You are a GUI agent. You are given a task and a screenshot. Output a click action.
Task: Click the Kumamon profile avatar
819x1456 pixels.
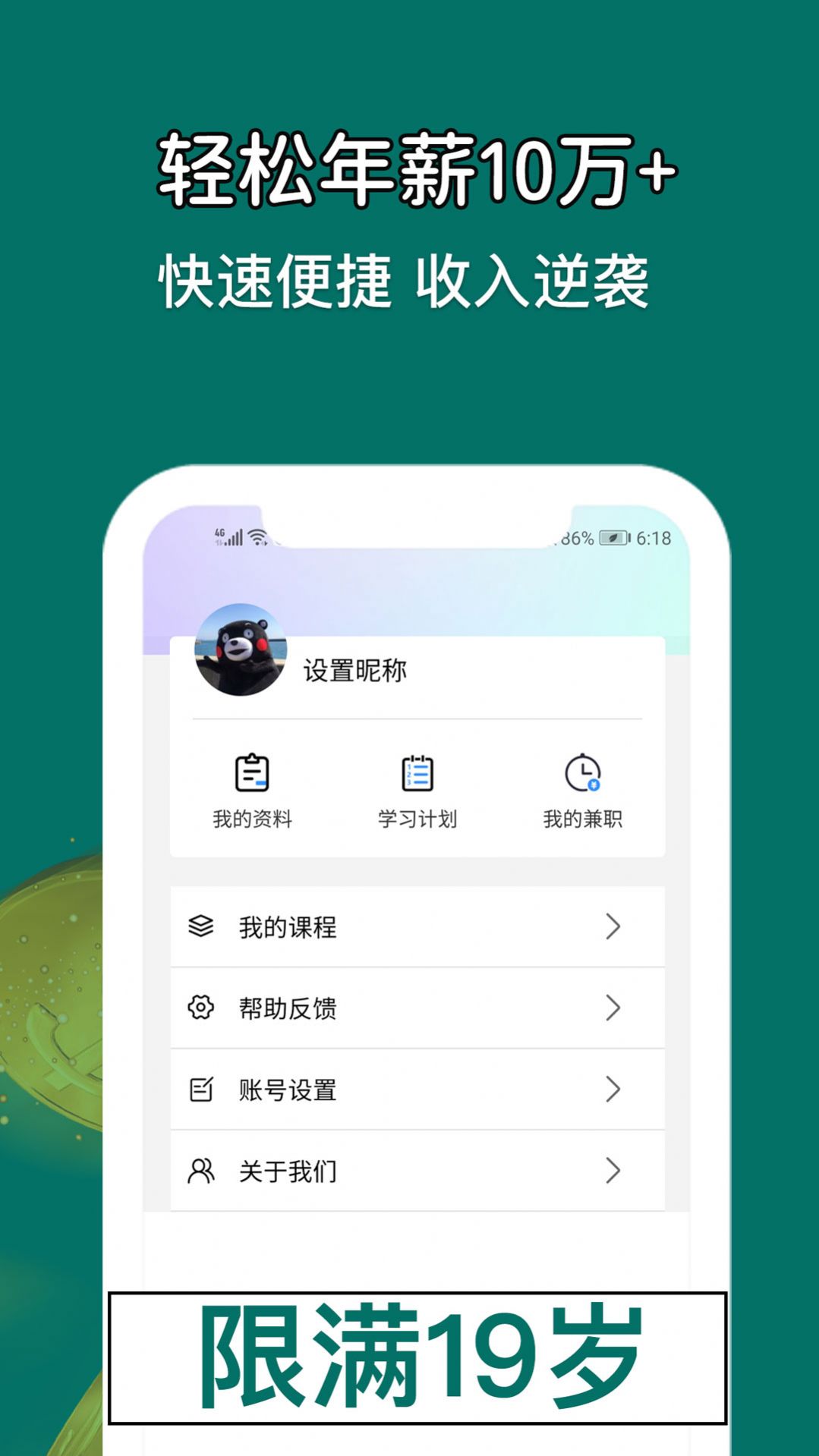pyautogui.click(x=240, y=650)
